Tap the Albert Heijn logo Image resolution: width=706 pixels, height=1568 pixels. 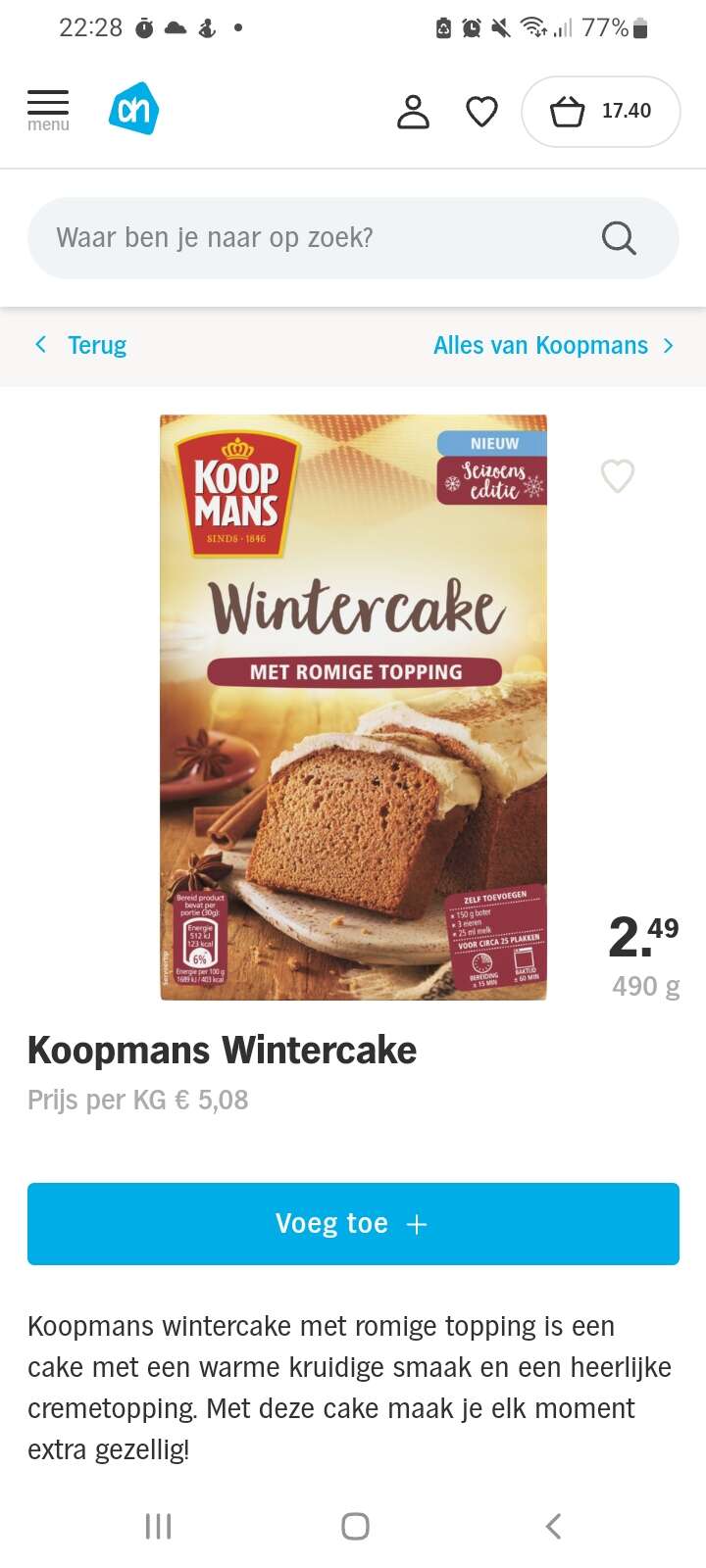pyautogui.click(x=133, y=109)
